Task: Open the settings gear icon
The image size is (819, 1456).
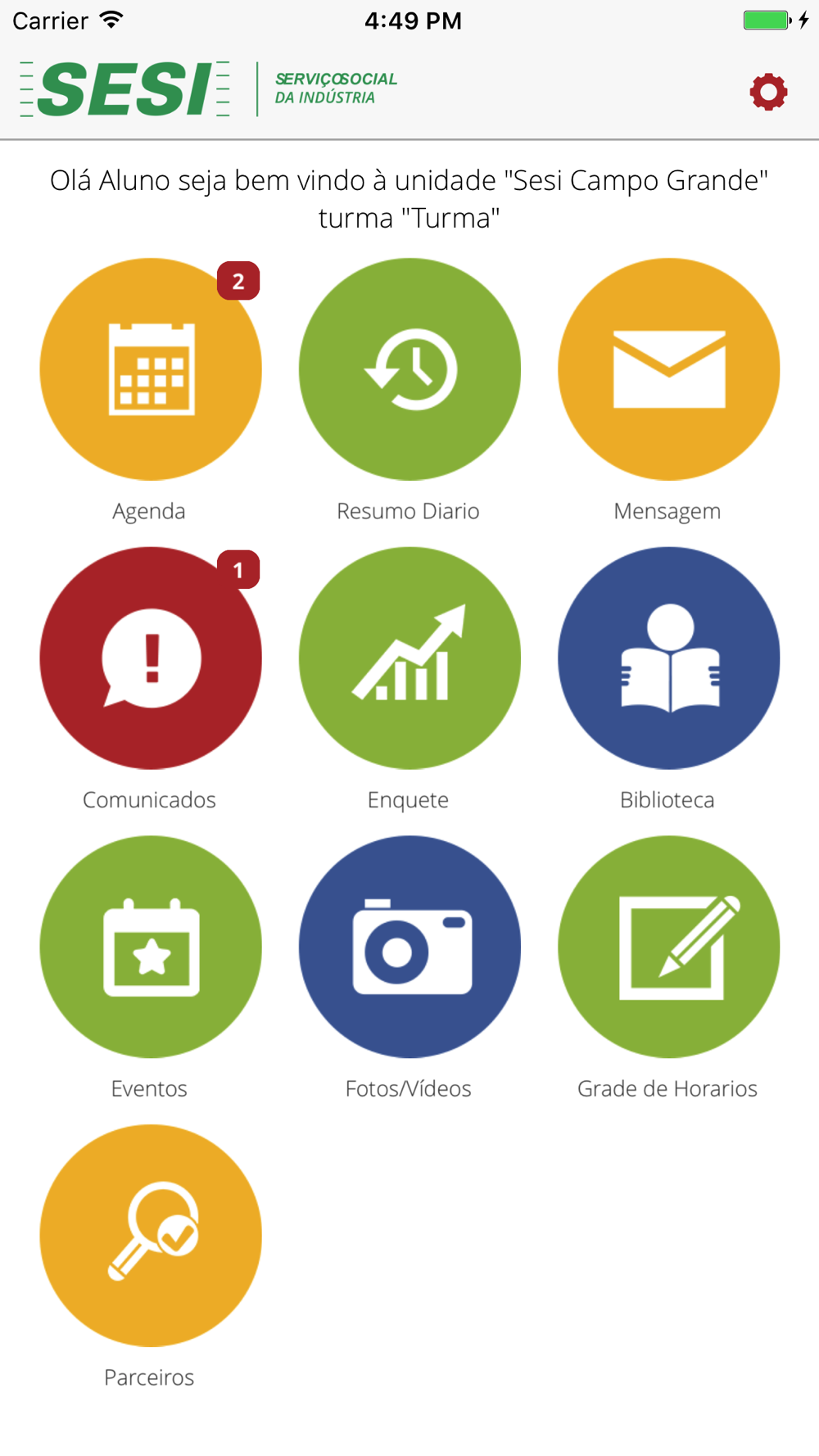Action: (768, 92)
